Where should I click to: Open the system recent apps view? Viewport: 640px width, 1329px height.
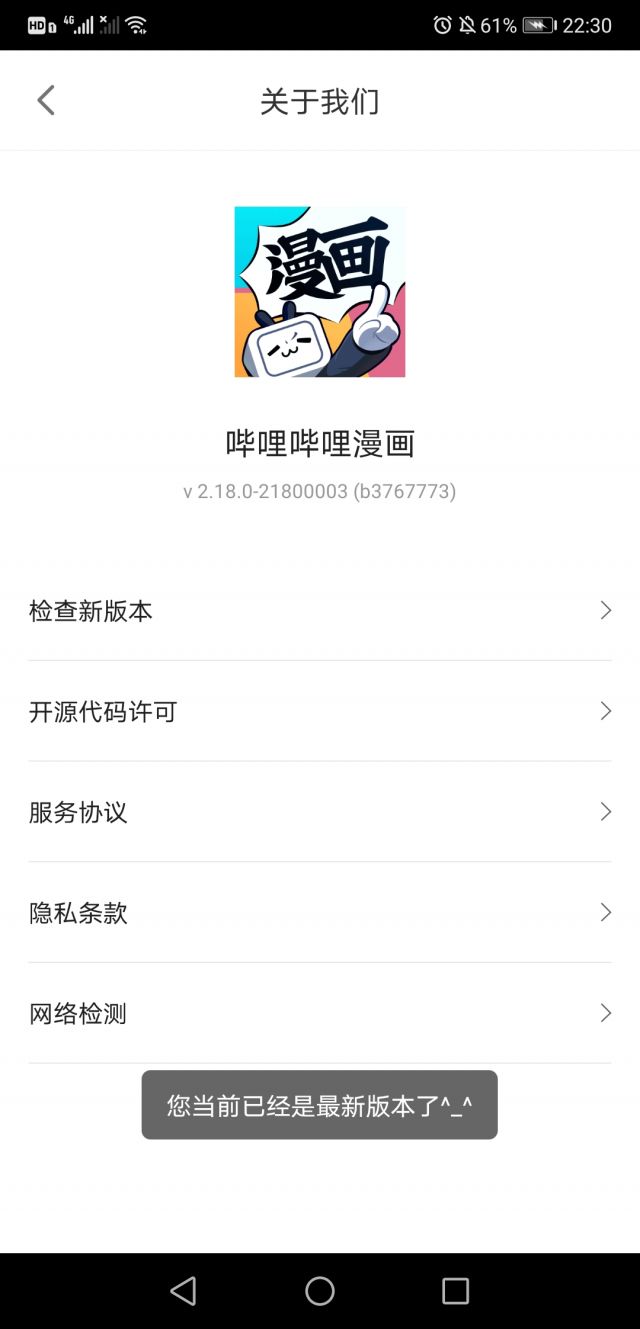pyautogui.click(x=455, y=1291)
